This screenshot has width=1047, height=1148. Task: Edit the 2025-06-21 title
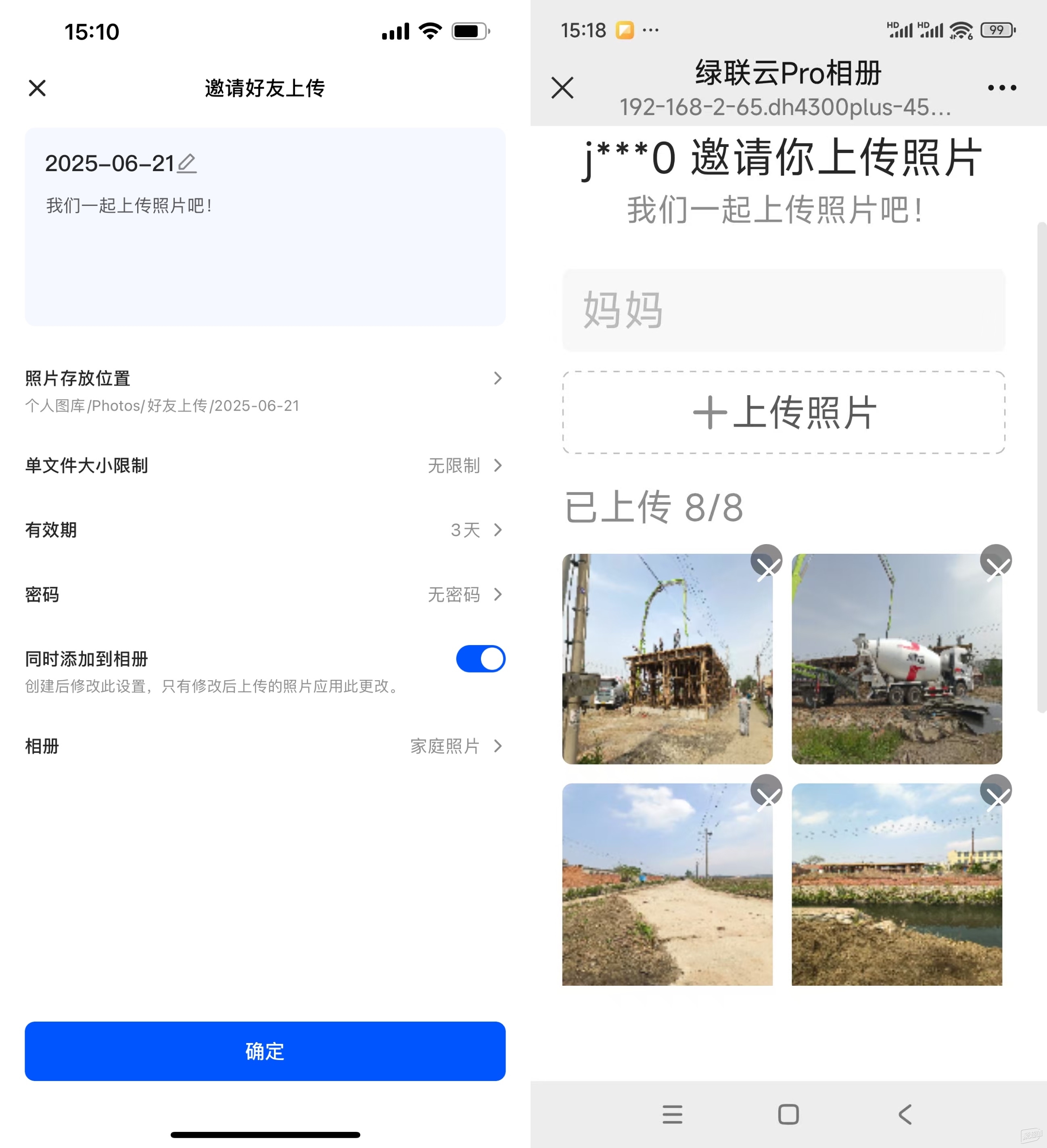tap(187, 164)
